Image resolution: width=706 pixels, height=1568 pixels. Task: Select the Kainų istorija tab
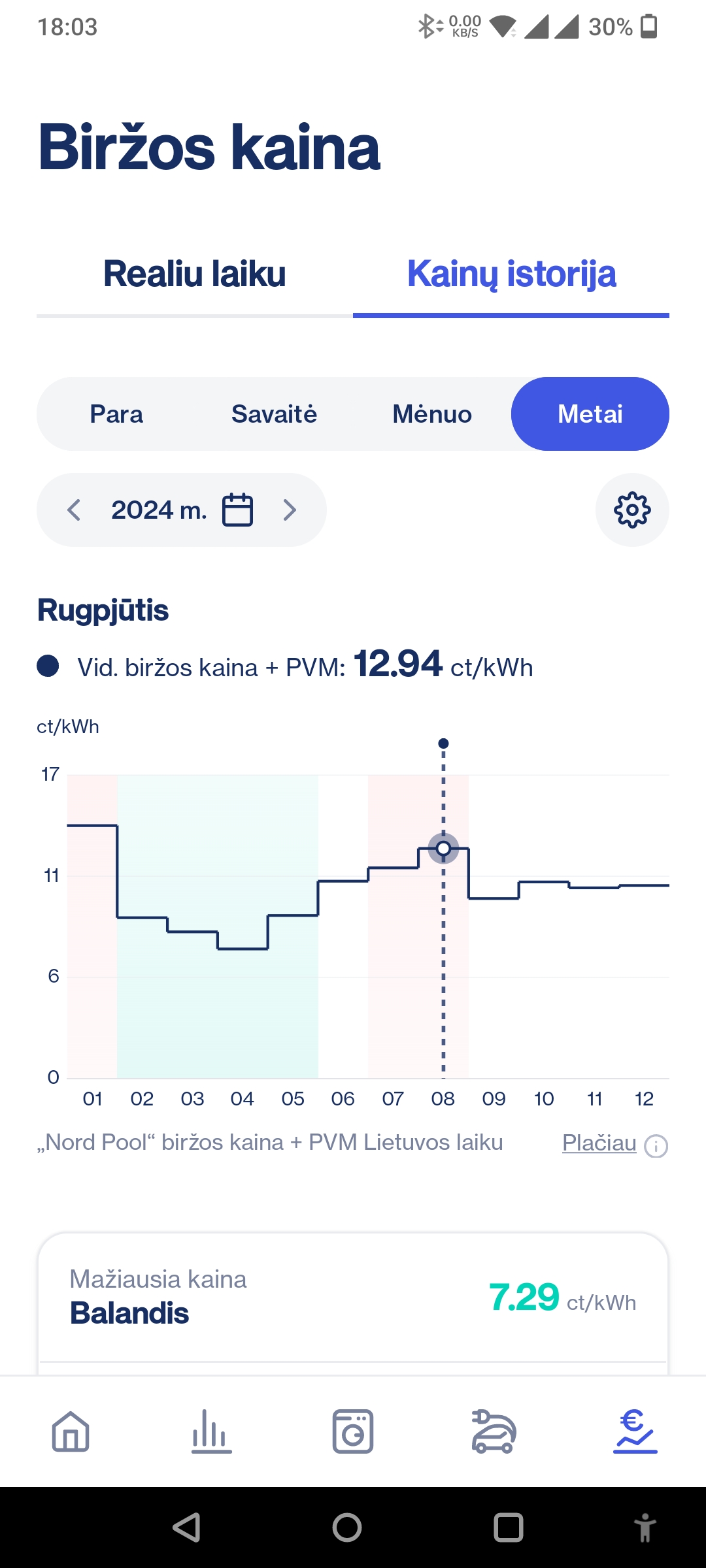click(511, 274)
